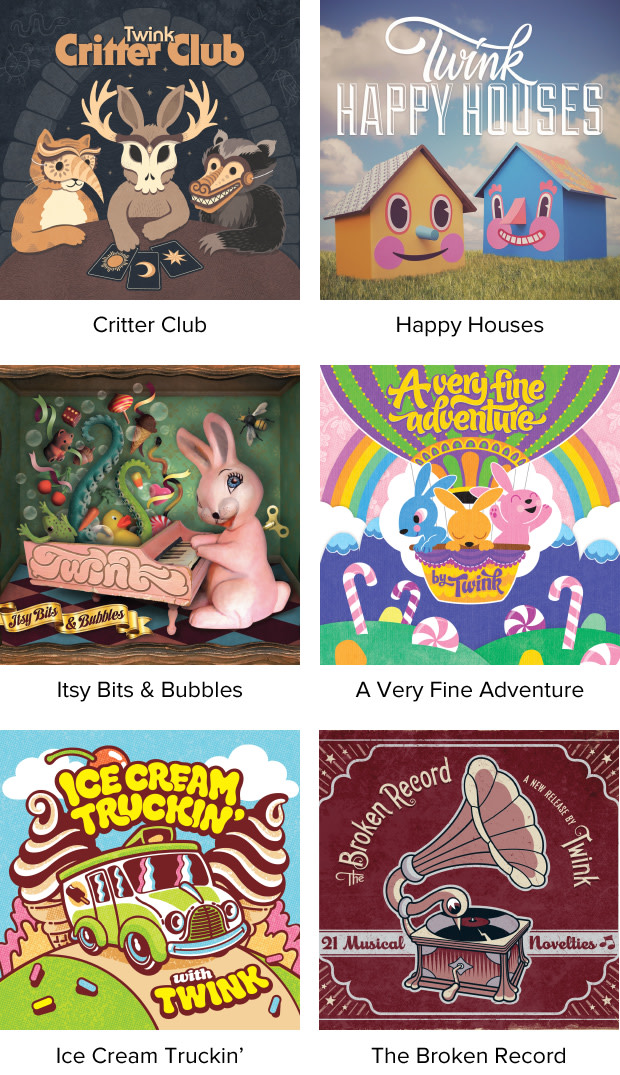The width and height of the screenshot is (620, 1075).
Task: Tap The Broken Record album cover
Action: click(x=469, y=880)
